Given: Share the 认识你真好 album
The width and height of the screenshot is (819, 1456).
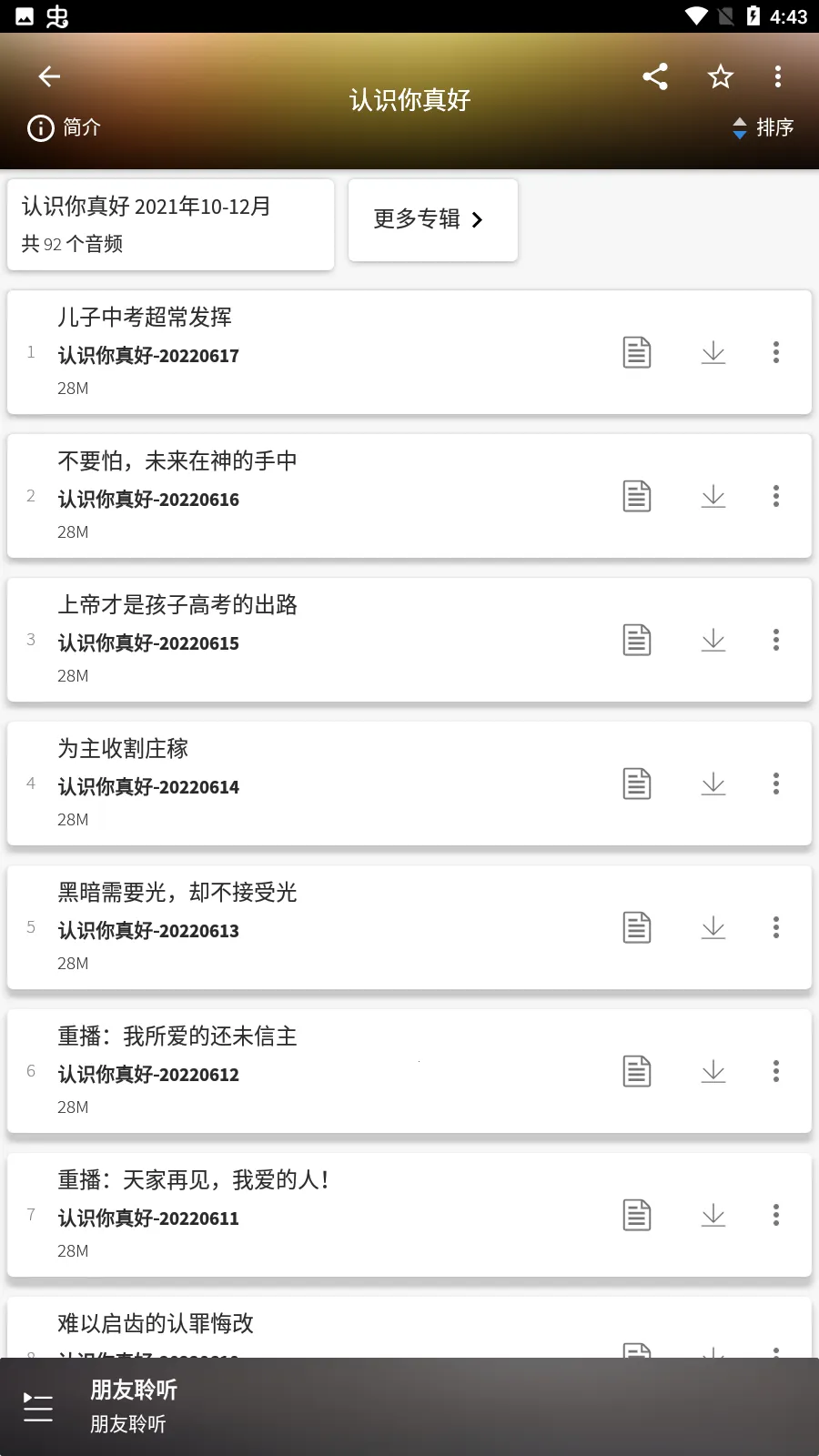Looking at the screenshot, I should click(x=654, y=76).
